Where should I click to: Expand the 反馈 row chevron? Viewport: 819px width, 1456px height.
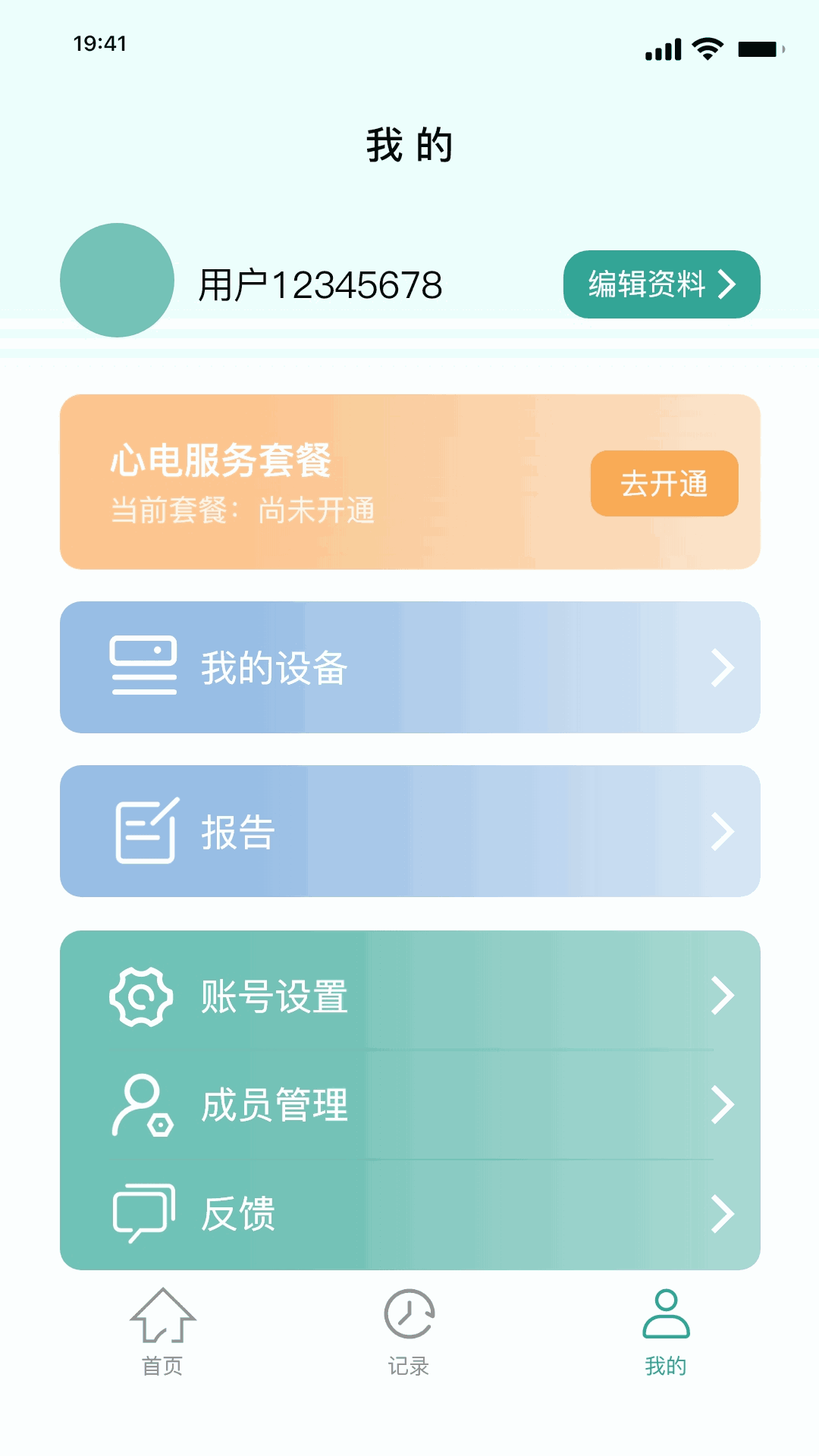721,1214
